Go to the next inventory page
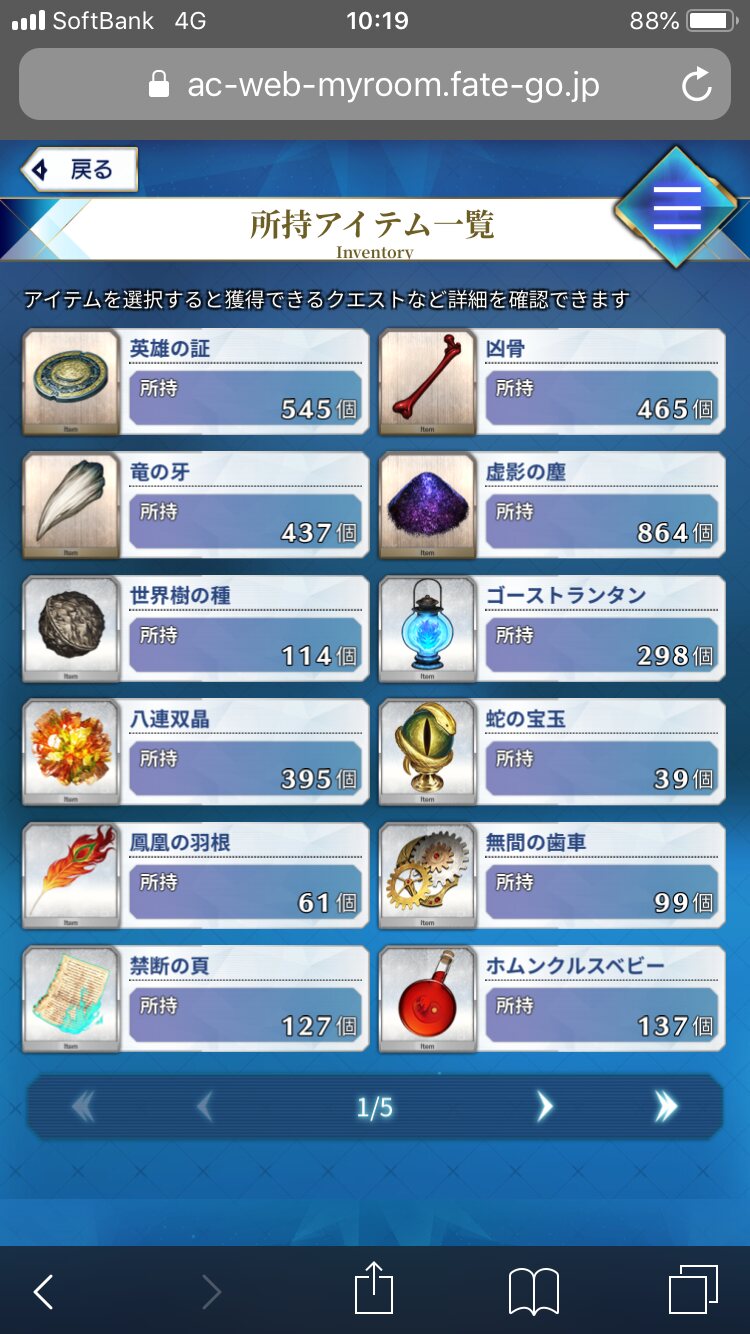 click(x=544, y=1106)
